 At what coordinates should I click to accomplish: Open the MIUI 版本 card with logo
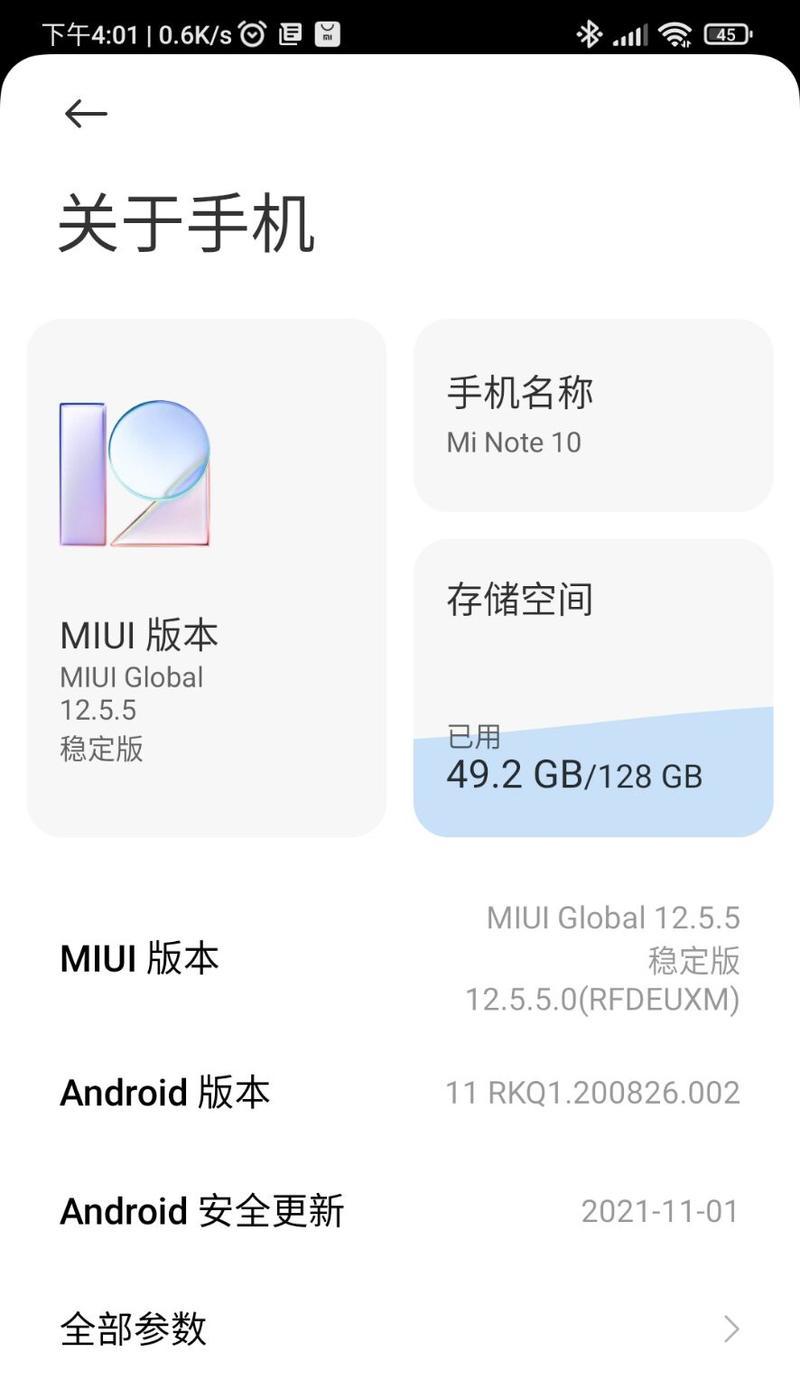click(x=206, y=578)
